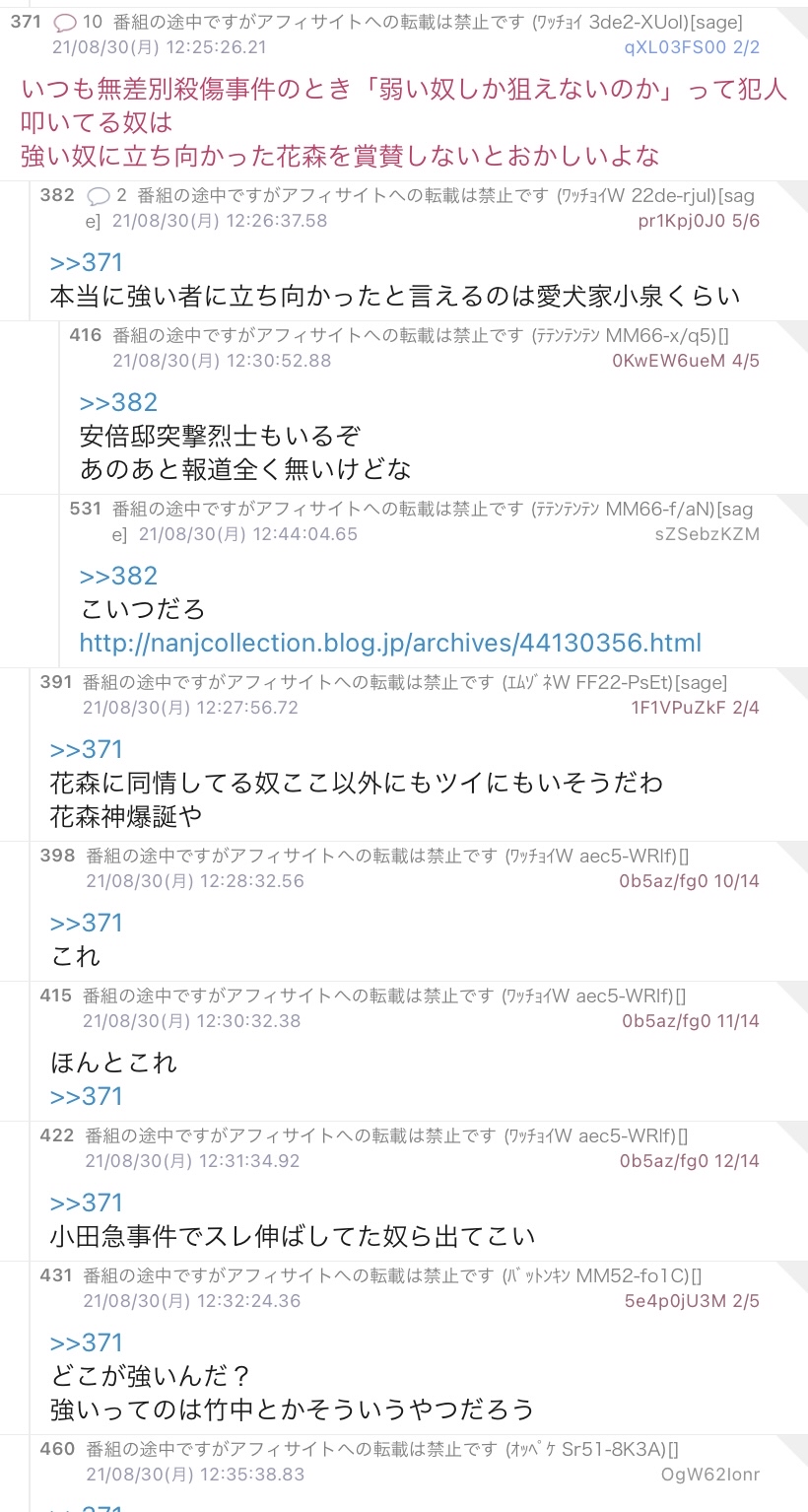Screen dimensions: 808x1512
Task: Show posts by ID 5e4p0jU3M 2/5
Action: [692, 1301]
